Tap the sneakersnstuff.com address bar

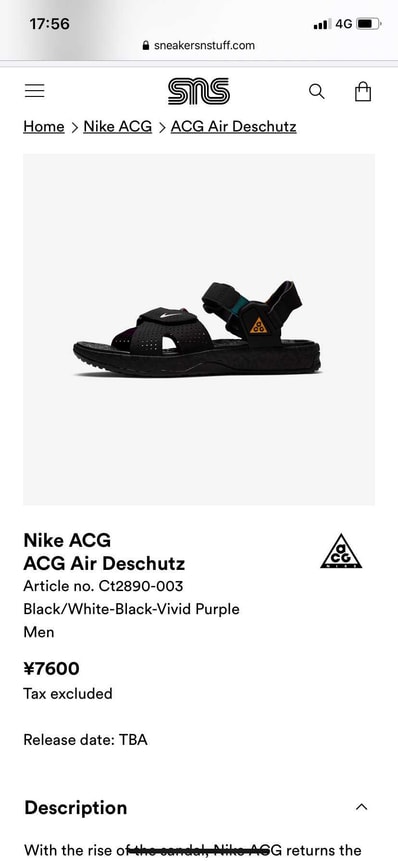199,46
